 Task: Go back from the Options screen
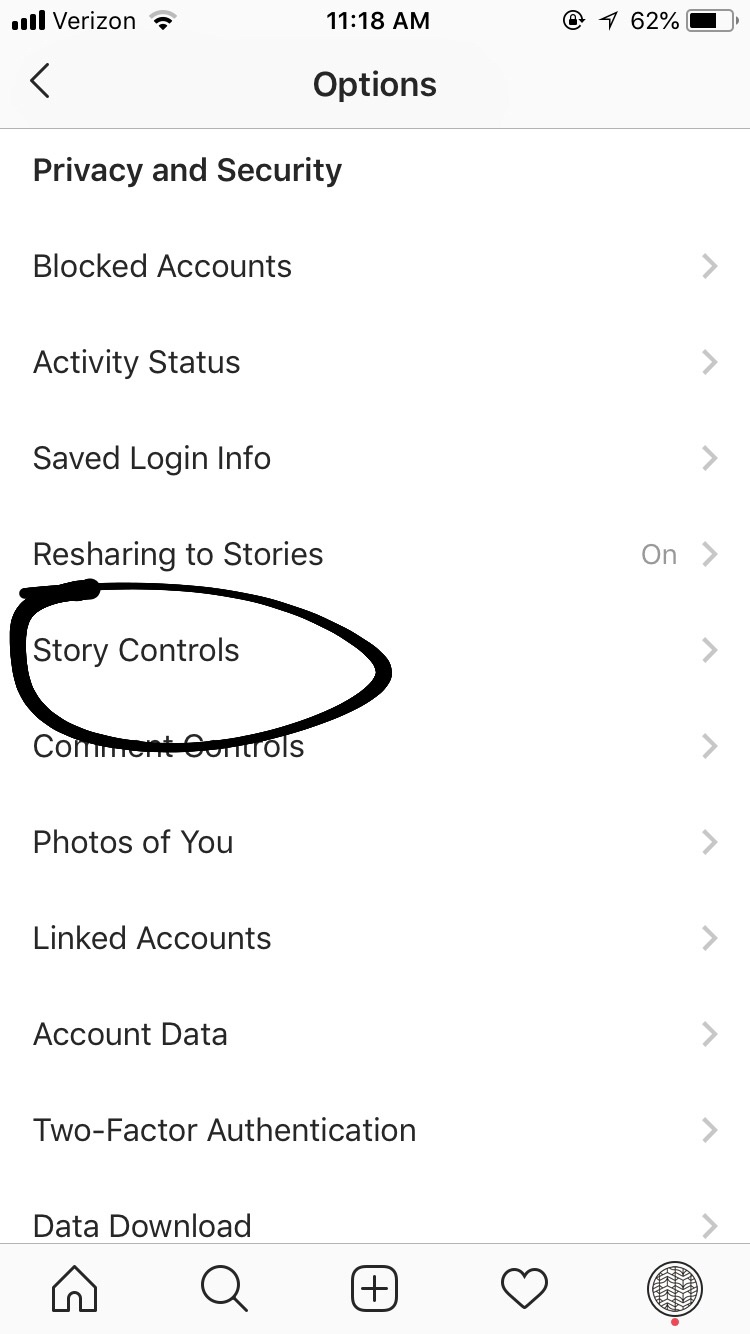coord(40,82)
